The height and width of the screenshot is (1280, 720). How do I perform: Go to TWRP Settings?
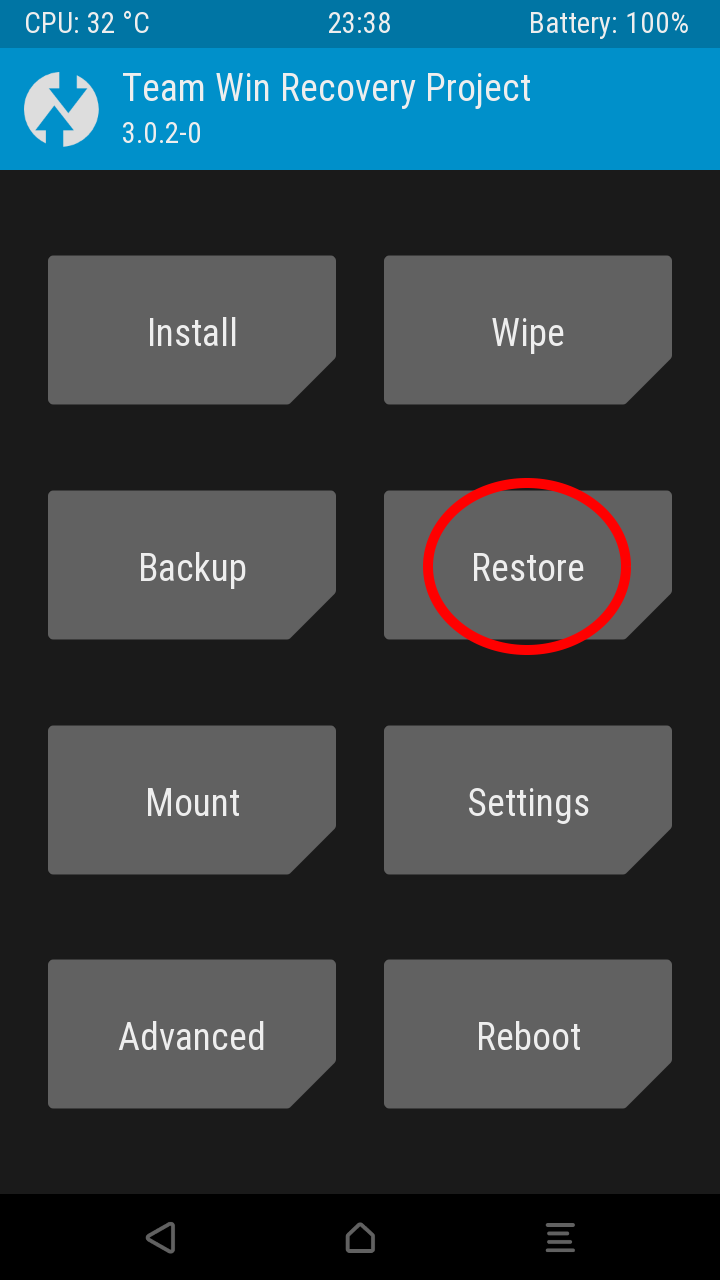tap(528, 801)
